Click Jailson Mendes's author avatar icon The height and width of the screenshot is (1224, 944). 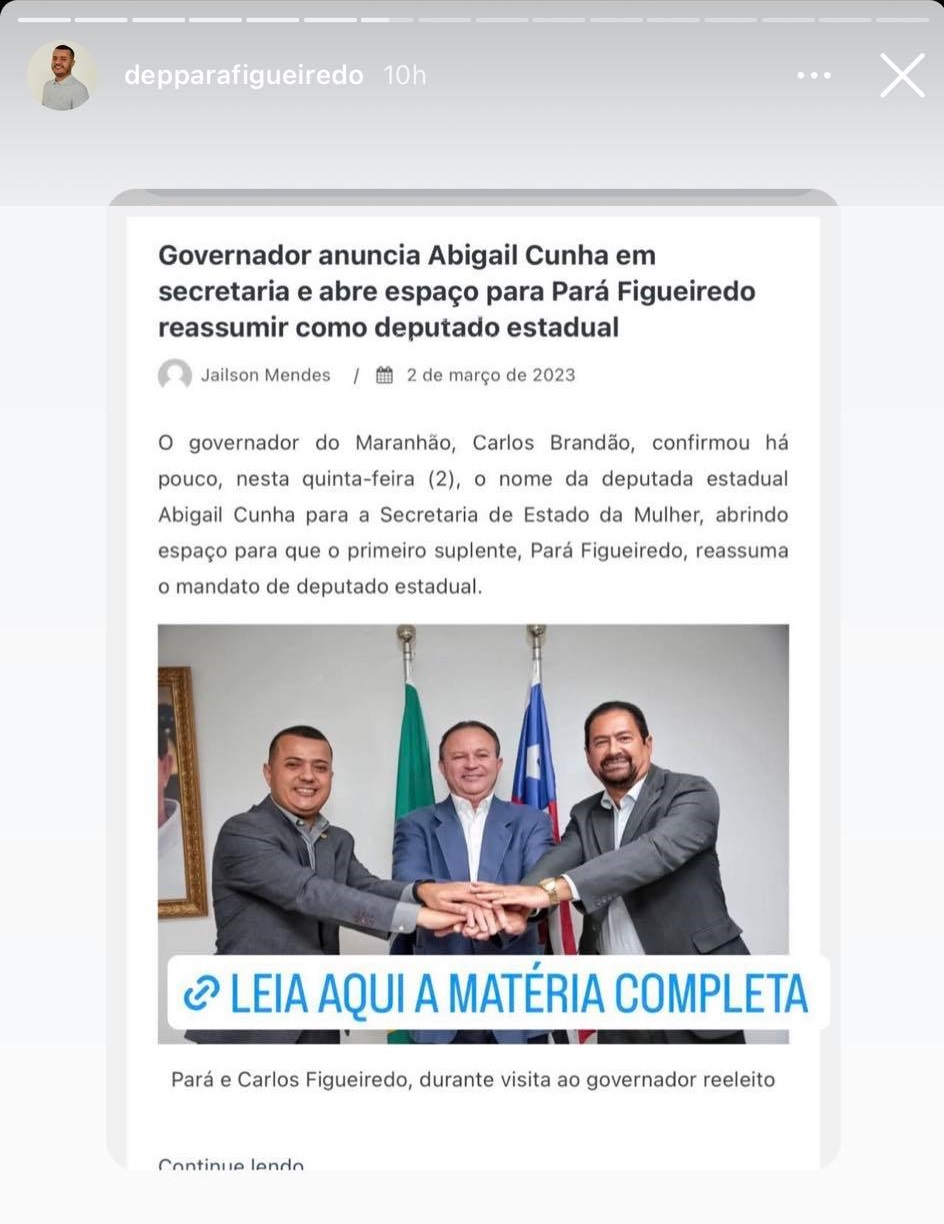point(175,375)
